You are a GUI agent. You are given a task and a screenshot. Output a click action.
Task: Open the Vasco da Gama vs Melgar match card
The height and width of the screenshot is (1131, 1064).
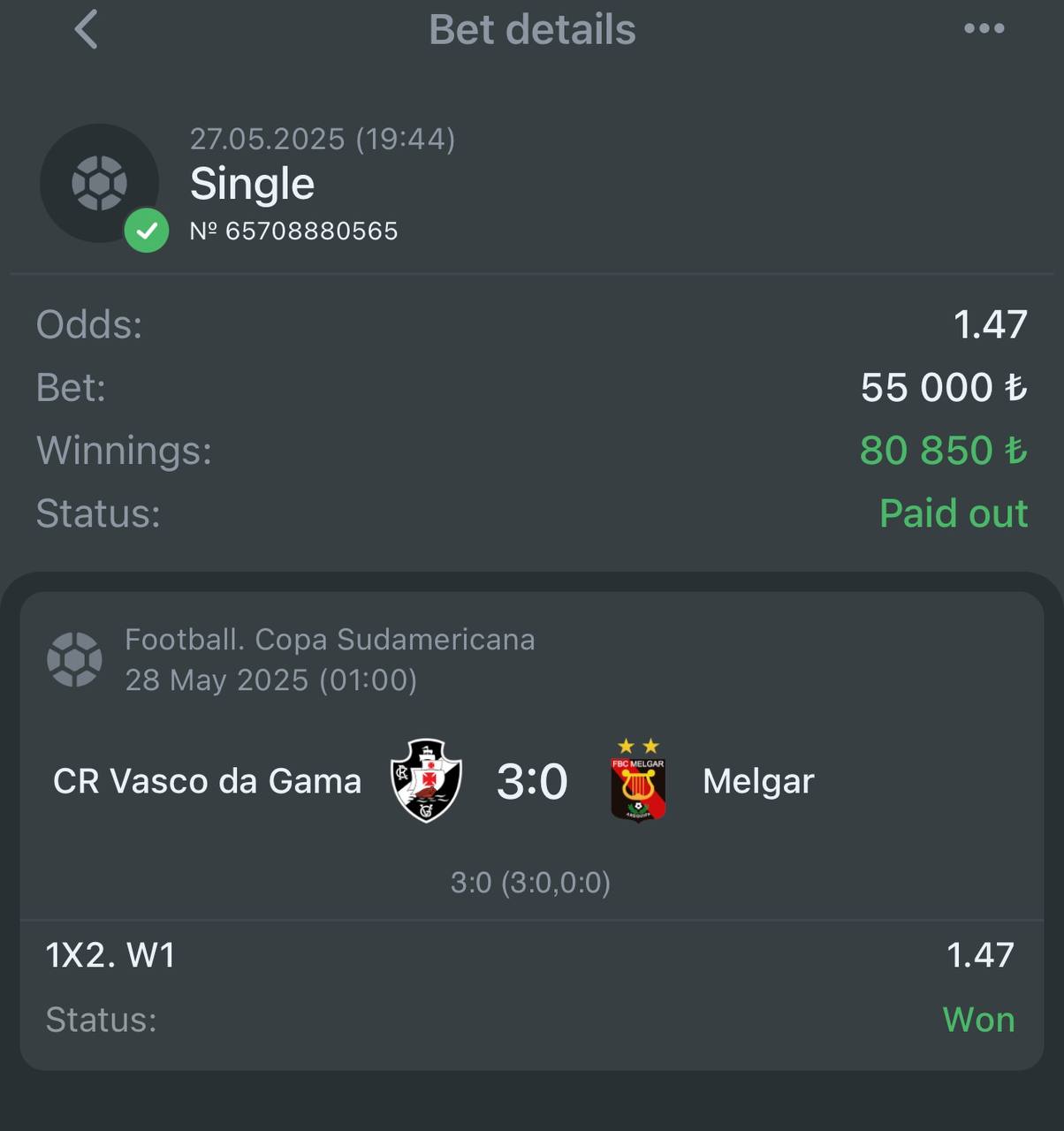coord(531,781)
